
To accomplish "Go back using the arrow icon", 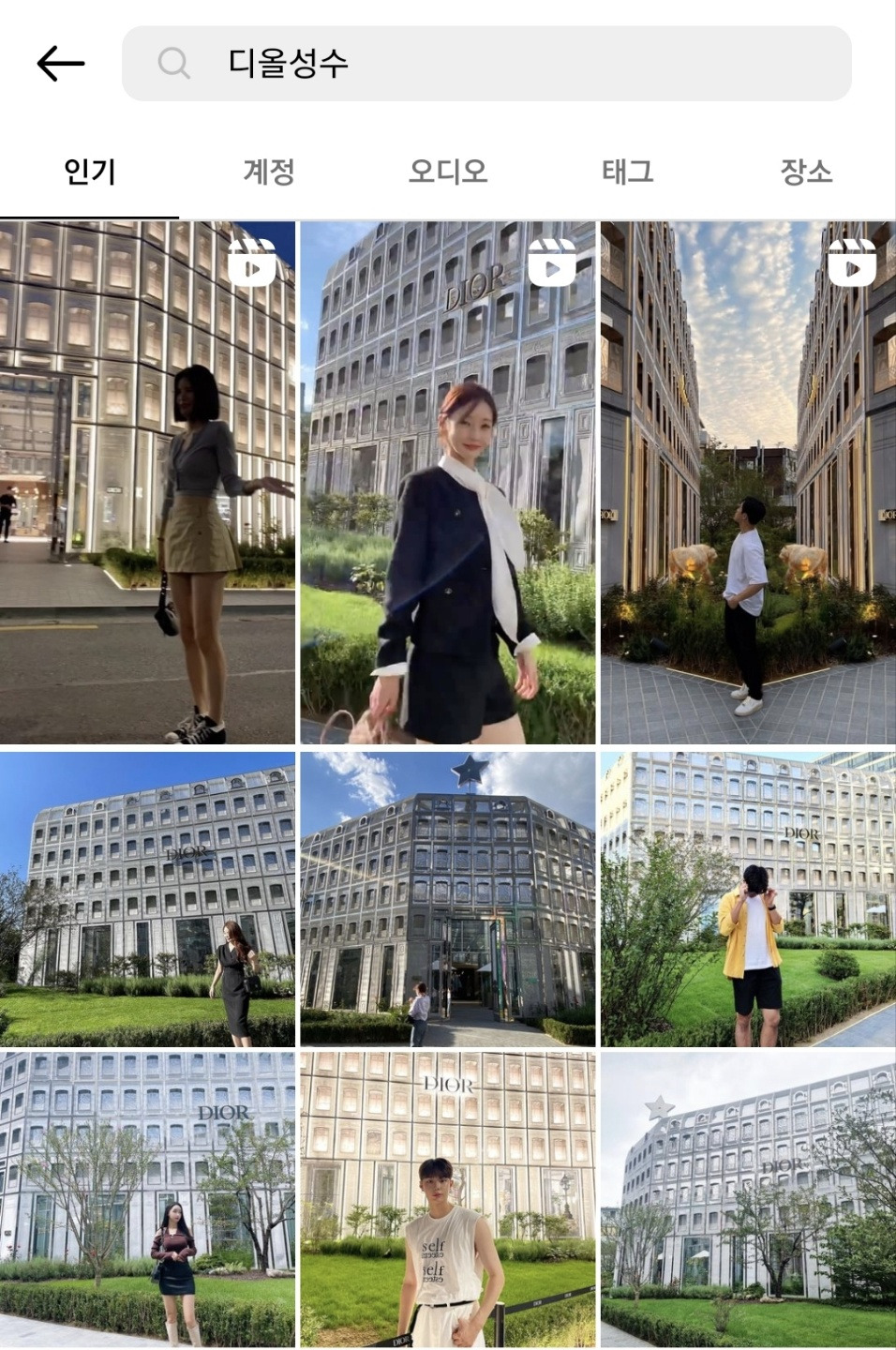I will tap(61, 64).
